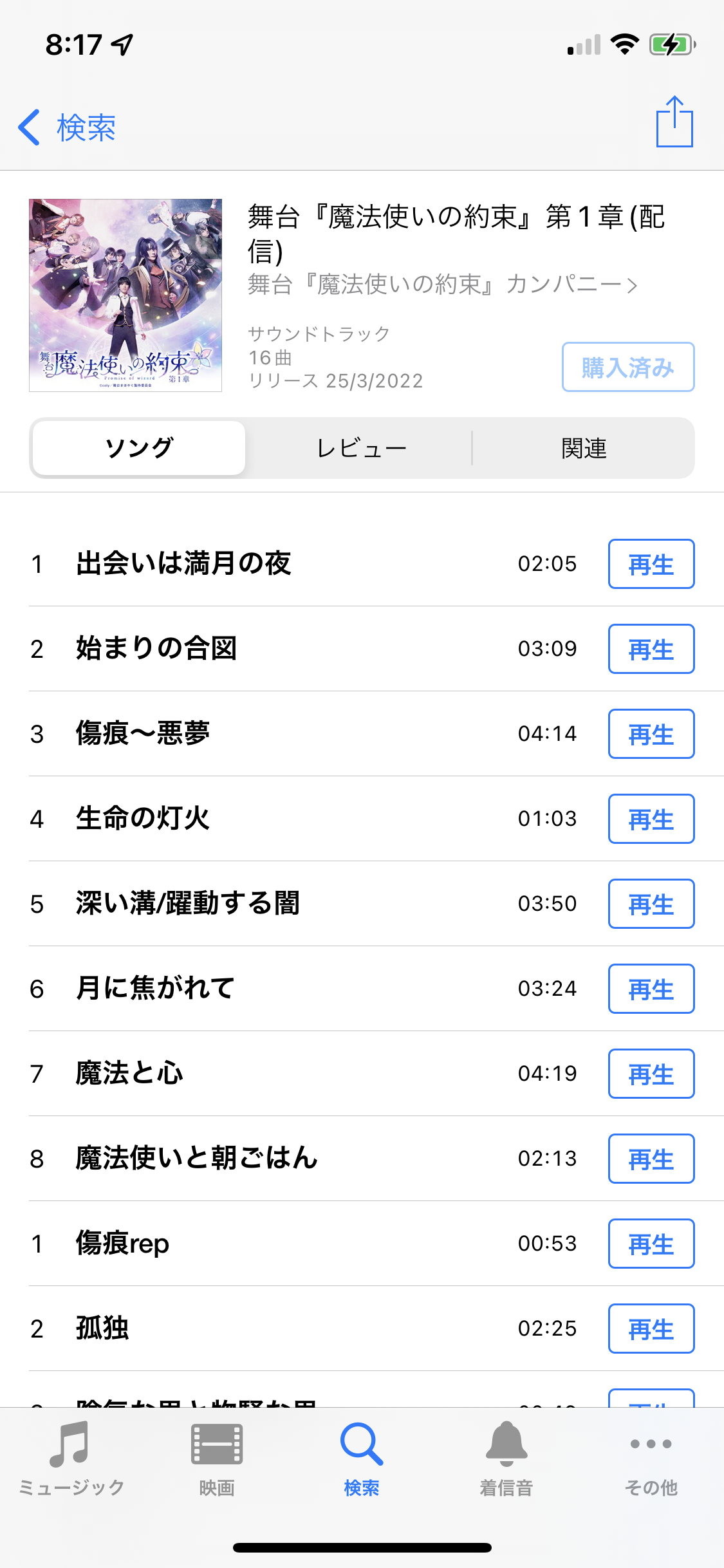Image resolution: width=724 pixels, height=1568 pixels.
Task: Open the その他 tab
Action: point(651,1459)
